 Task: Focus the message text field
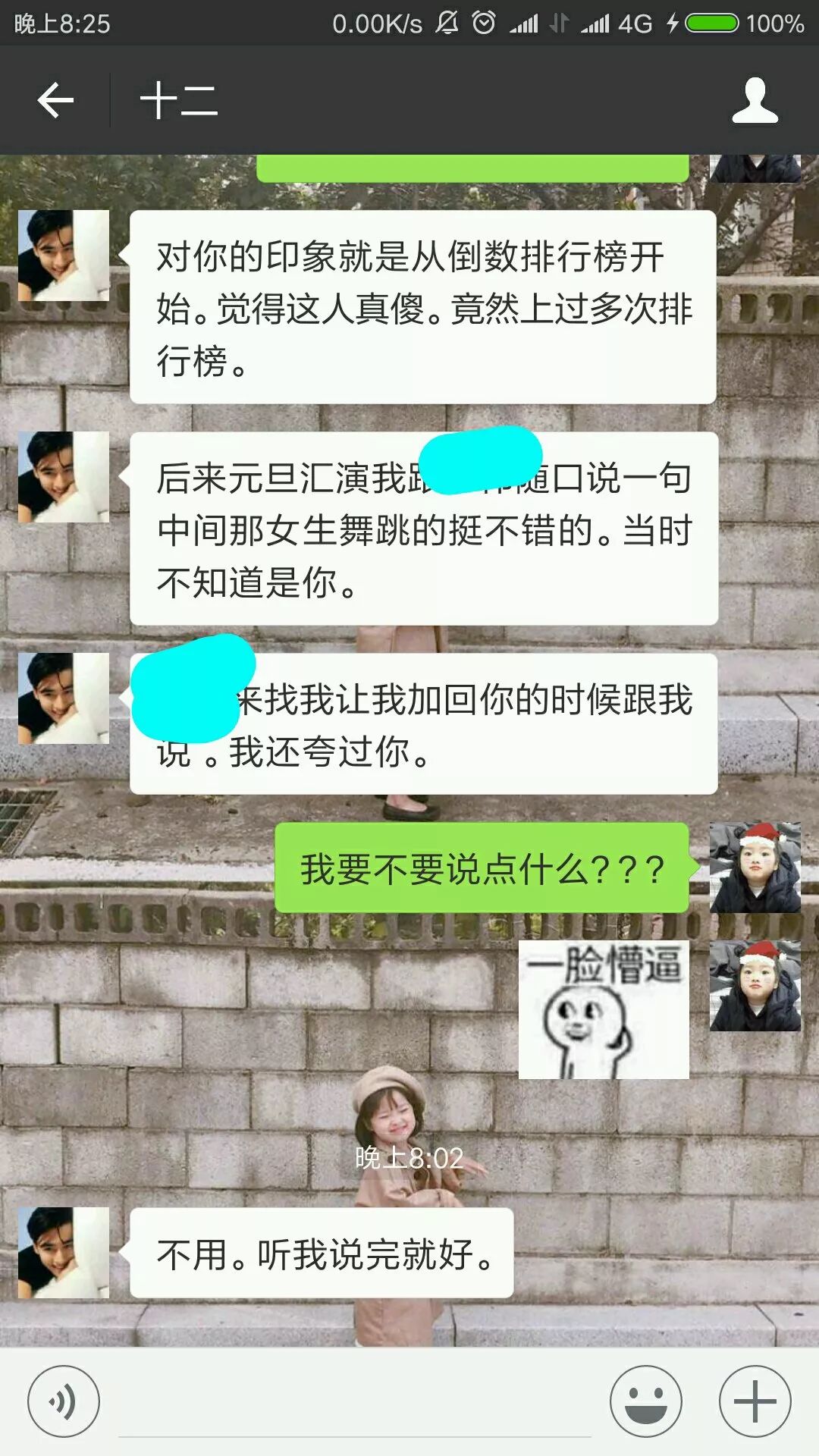click(354, 1407)
